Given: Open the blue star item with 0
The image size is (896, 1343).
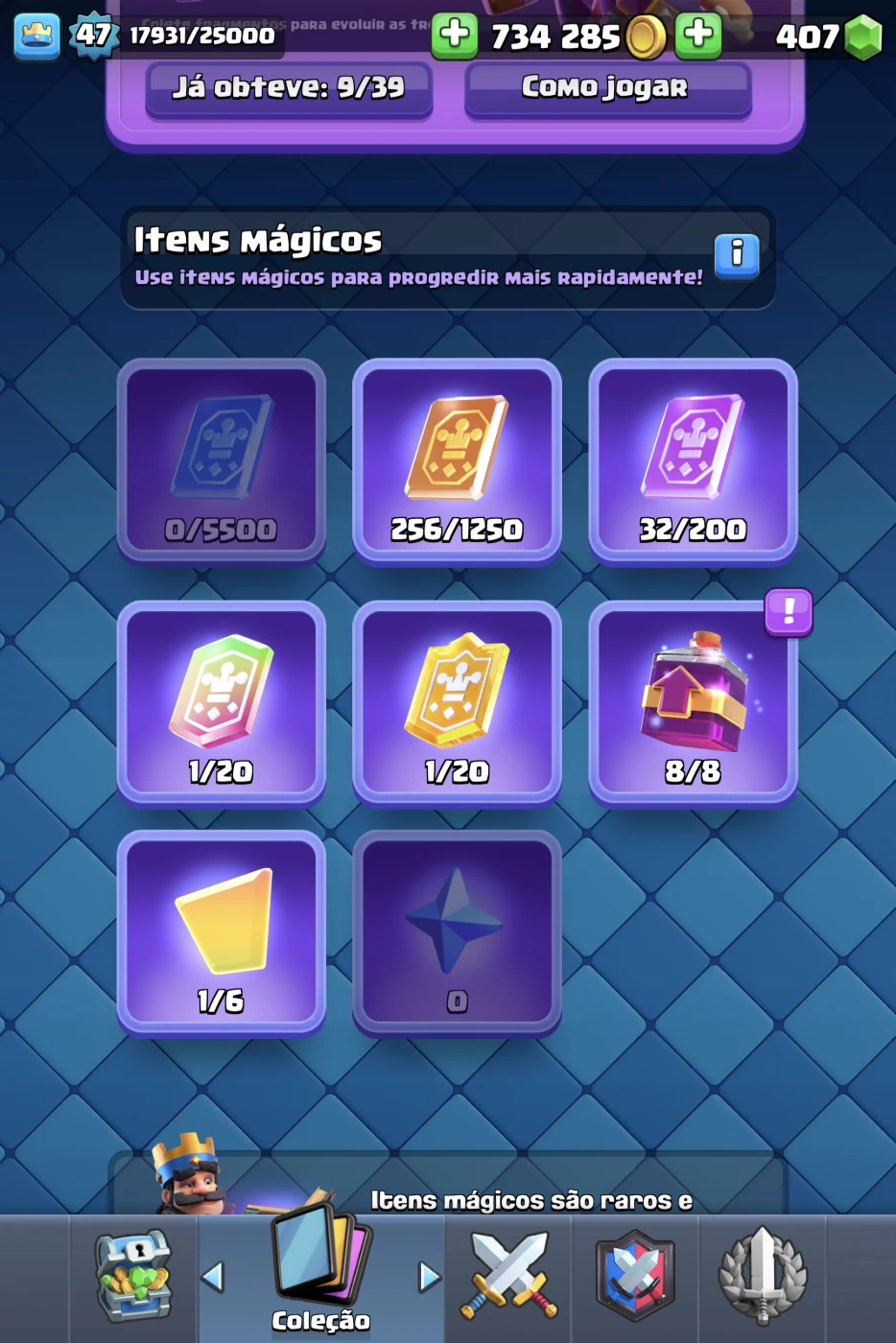Looking at the screenshot, I should [457, 932].
